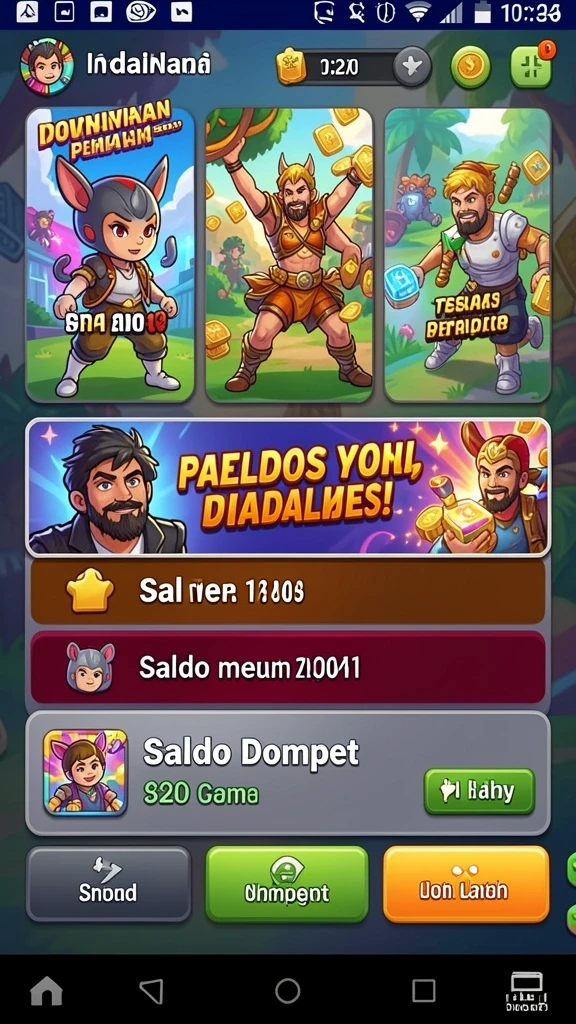Tap the orange Uon Laioh button
576x1024 pixels.
pyautogui.click(x=466, y=884)
